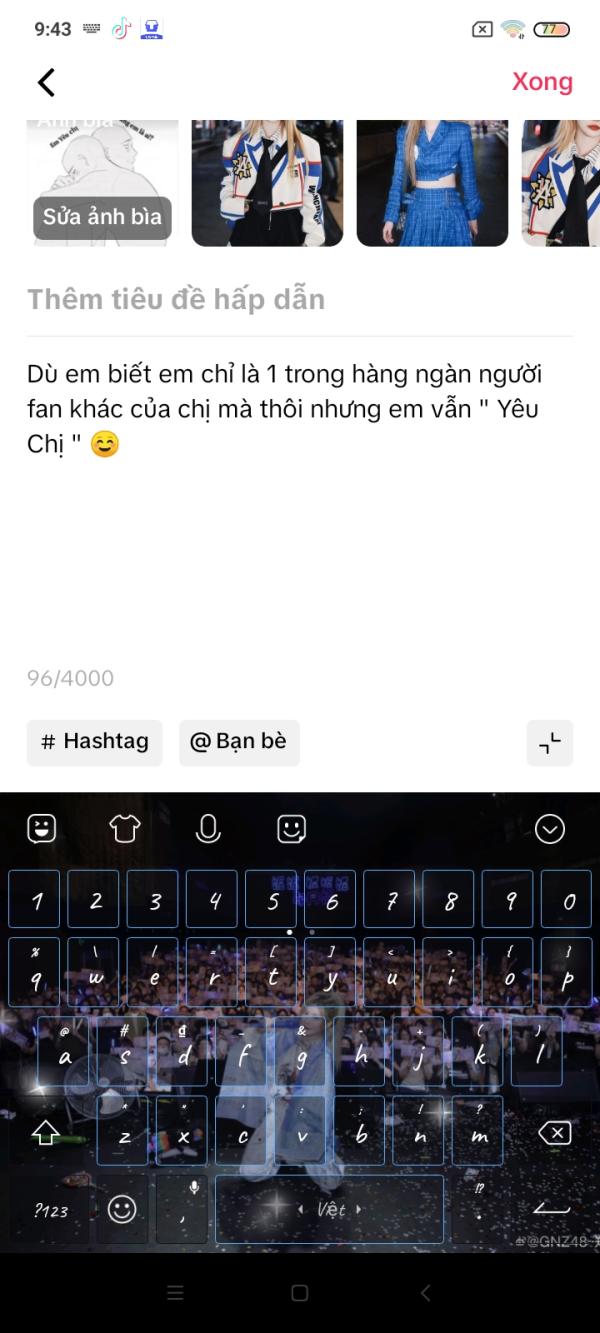600x1333 pixels.
Task: Hide the keyboard with the down chevron
Action: click(550, 829)
